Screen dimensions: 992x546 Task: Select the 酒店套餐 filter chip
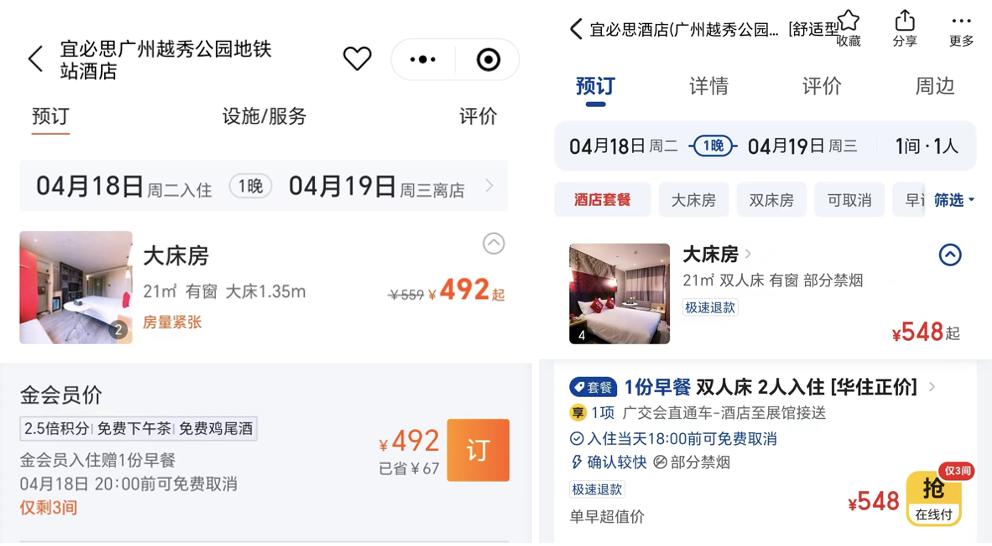coord(602,200)
